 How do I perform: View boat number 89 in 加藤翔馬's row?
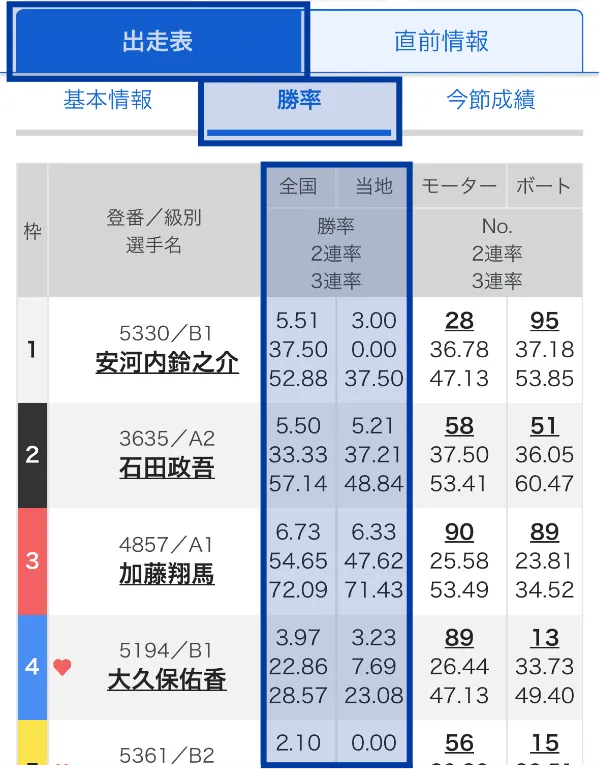point(544,532)
